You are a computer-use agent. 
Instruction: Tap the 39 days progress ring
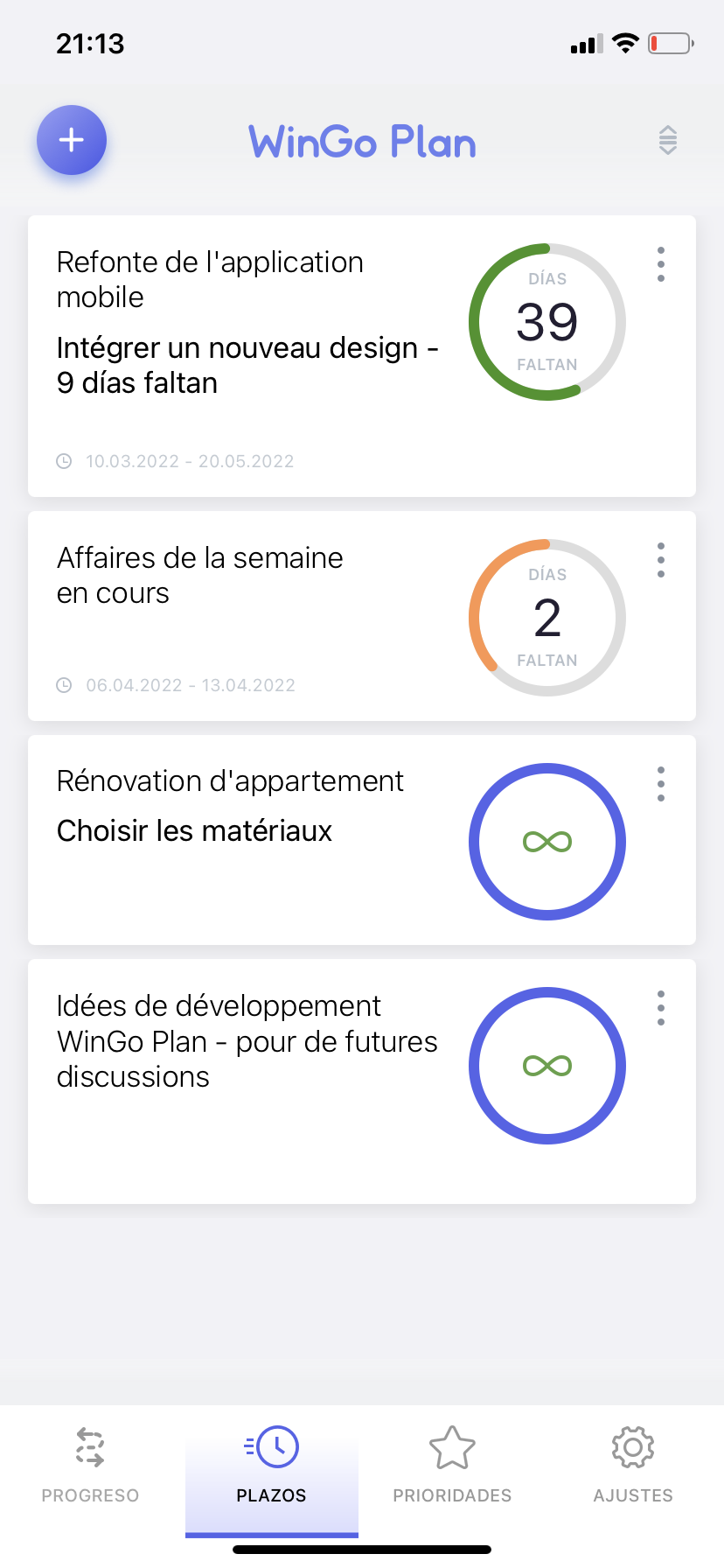(x=546, y=322)
